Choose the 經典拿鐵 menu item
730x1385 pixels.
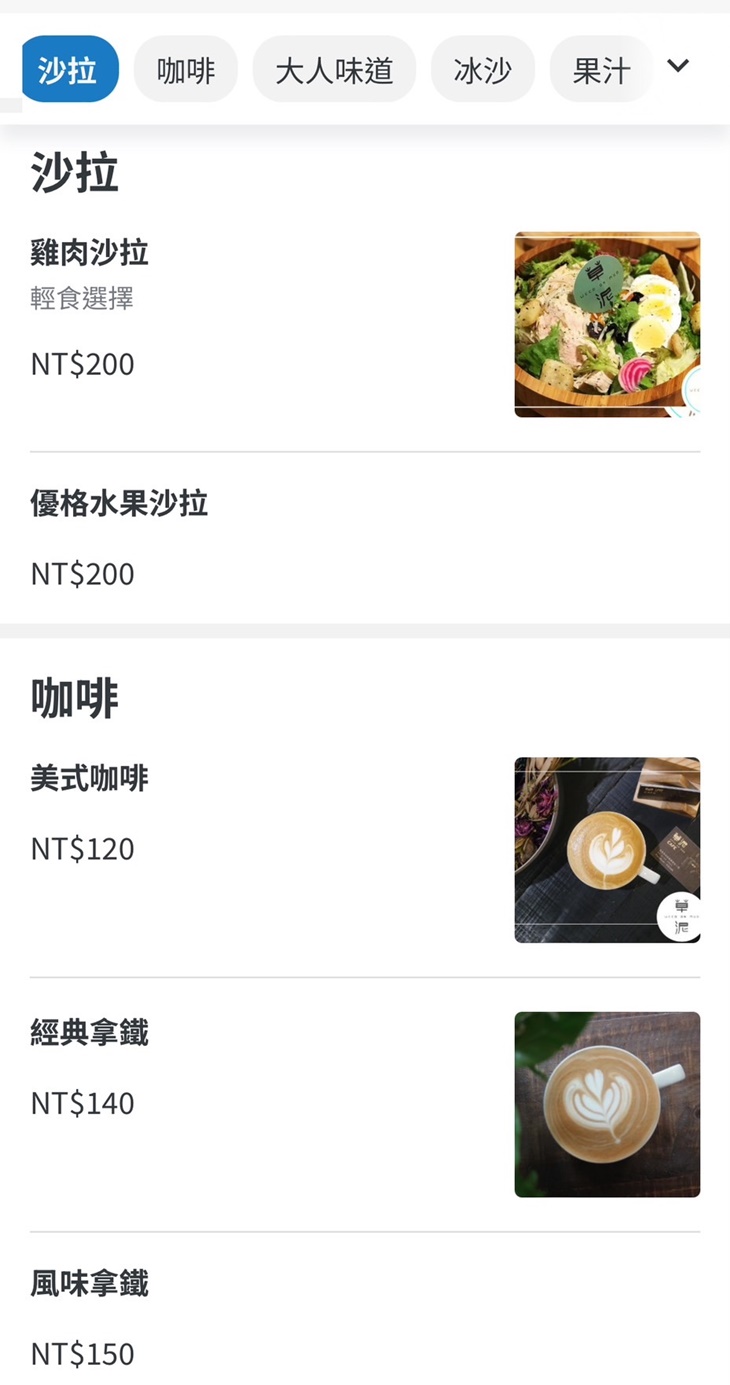pos(89,1034)
